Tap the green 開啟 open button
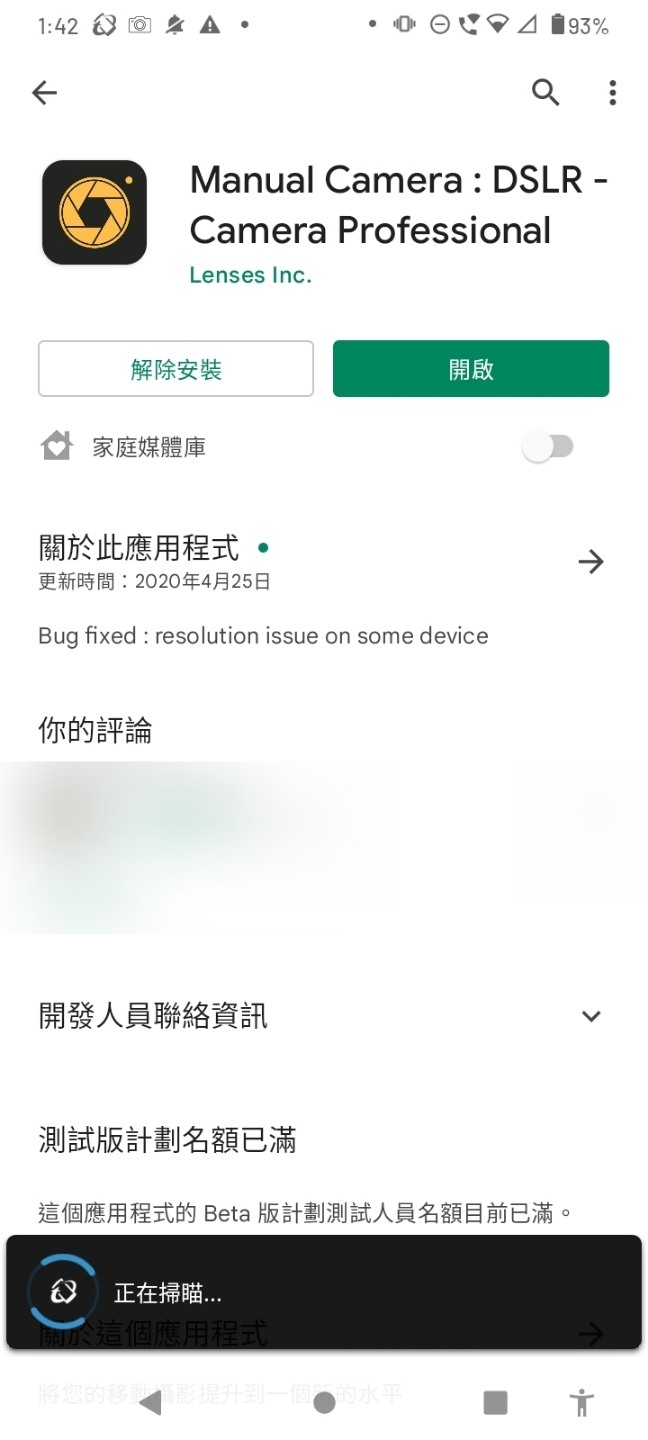The image size is (648, 1440). [x=470, y=369]
